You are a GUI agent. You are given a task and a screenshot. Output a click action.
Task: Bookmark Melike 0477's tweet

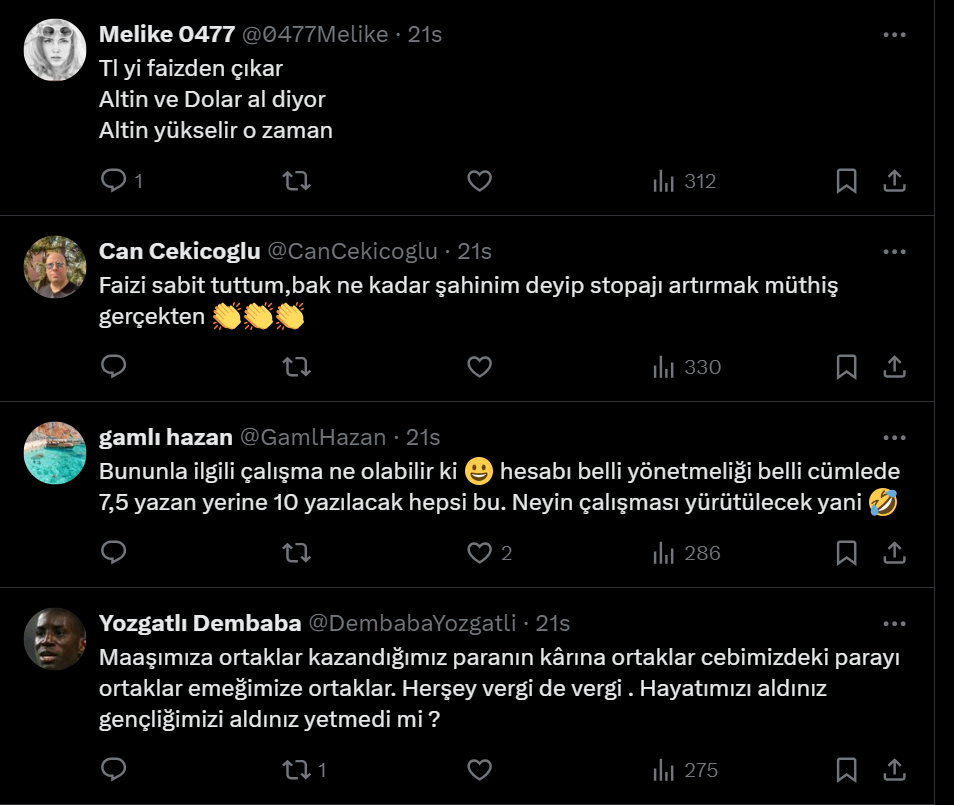846,181
